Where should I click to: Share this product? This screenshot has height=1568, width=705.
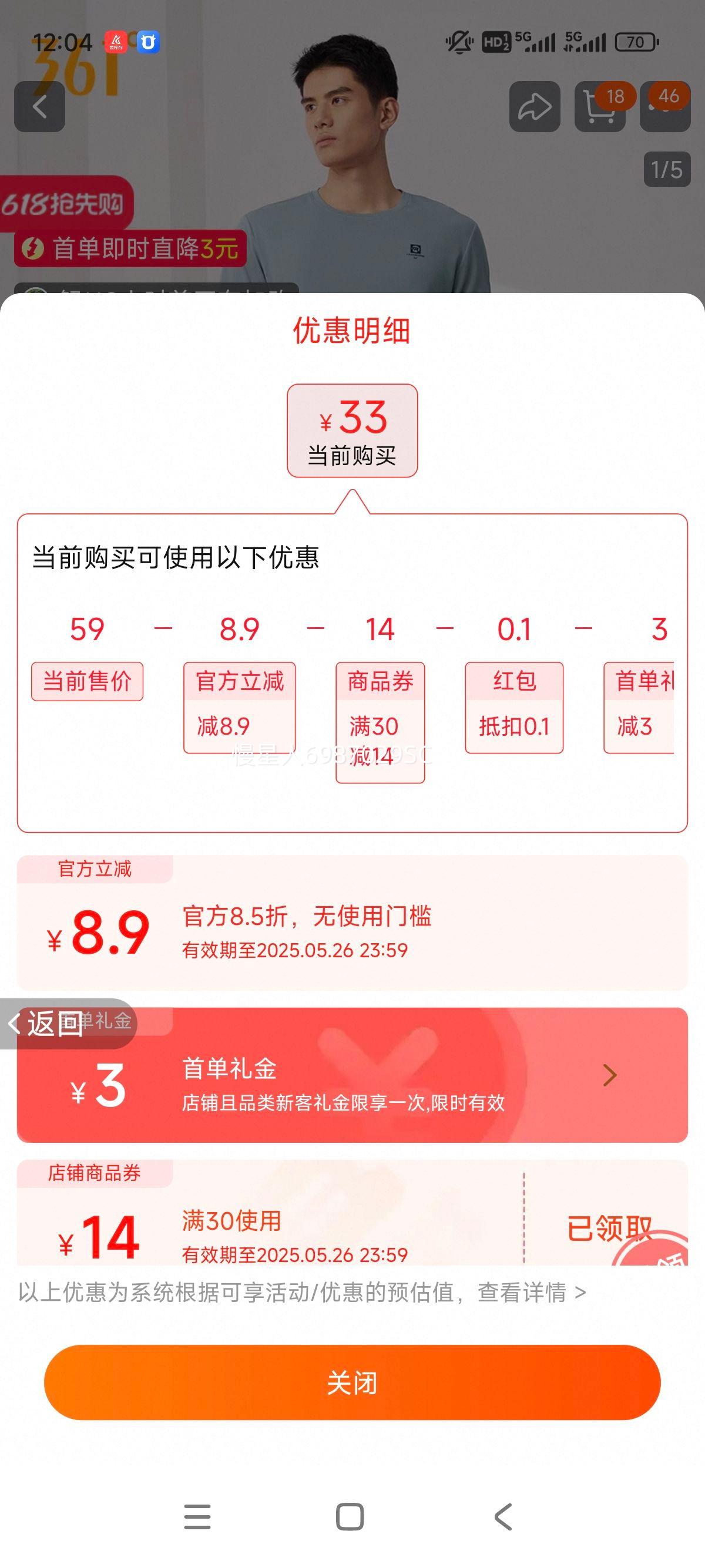(x=535, y=106)
